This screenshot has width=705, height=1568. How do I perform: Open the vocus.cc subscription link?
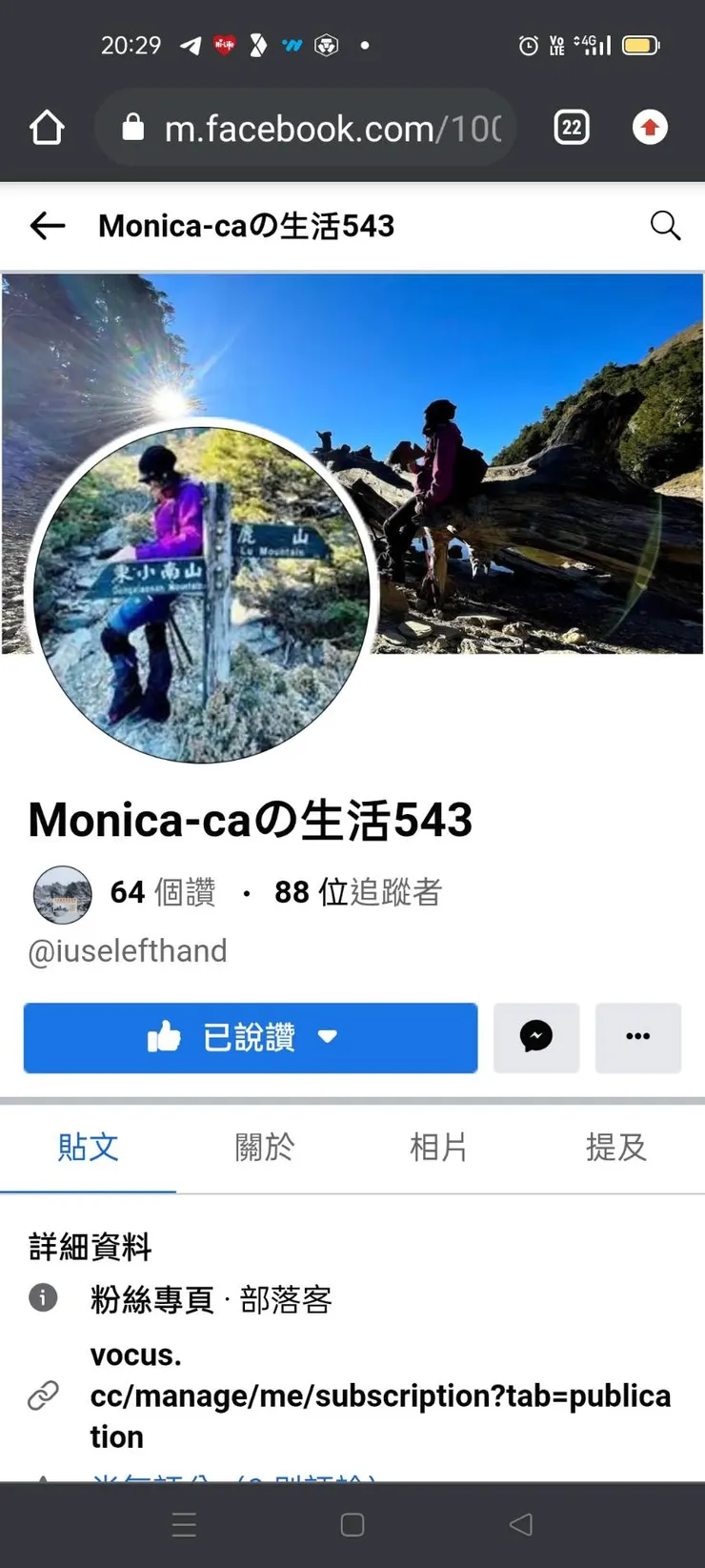tap(379, 1396)
